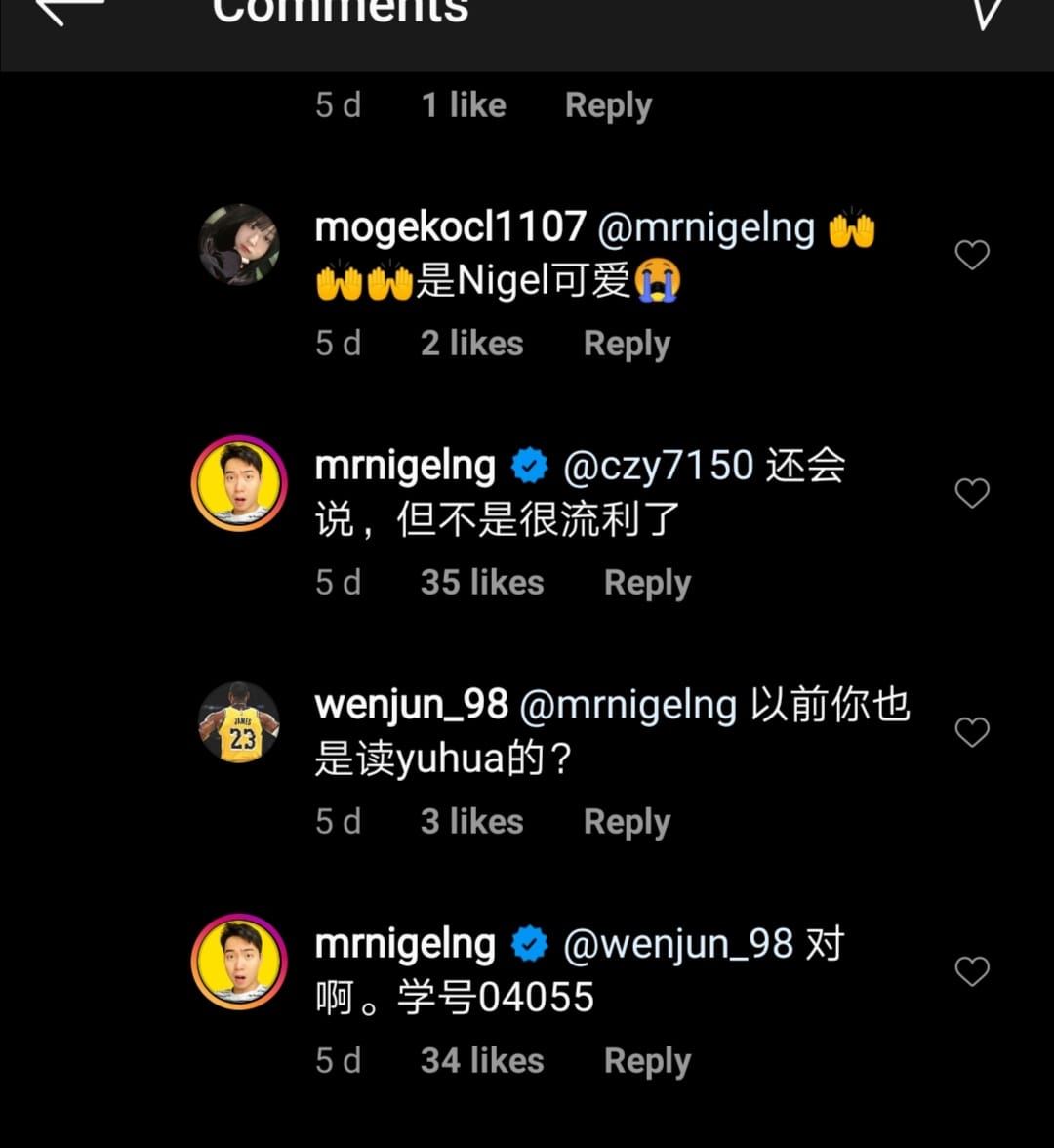Reply to mogekocl1107's comment
Image resolution: width=1054 pixels, height=1148 pixels.
[627, 344]
